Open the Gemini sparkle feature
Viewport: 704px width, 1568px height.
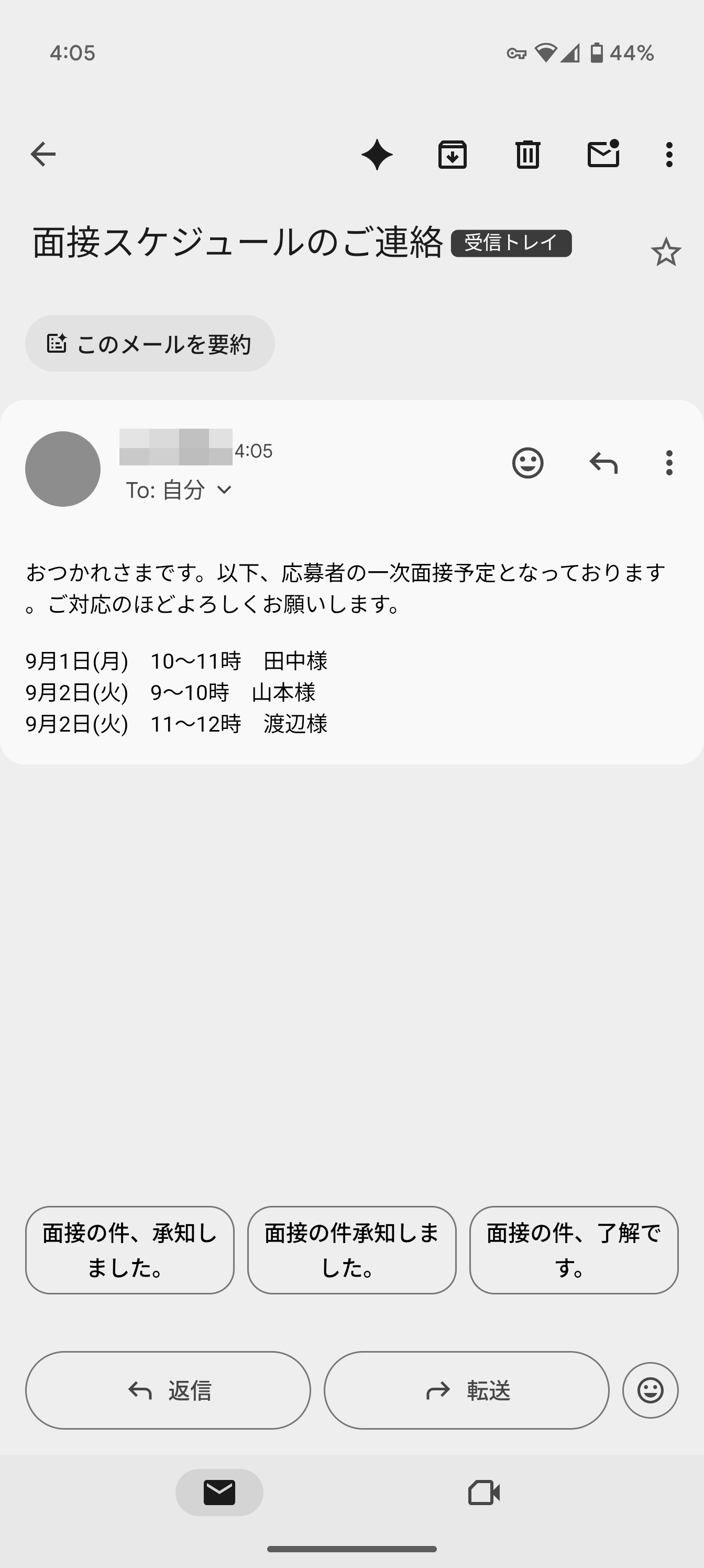pos(377,155)
